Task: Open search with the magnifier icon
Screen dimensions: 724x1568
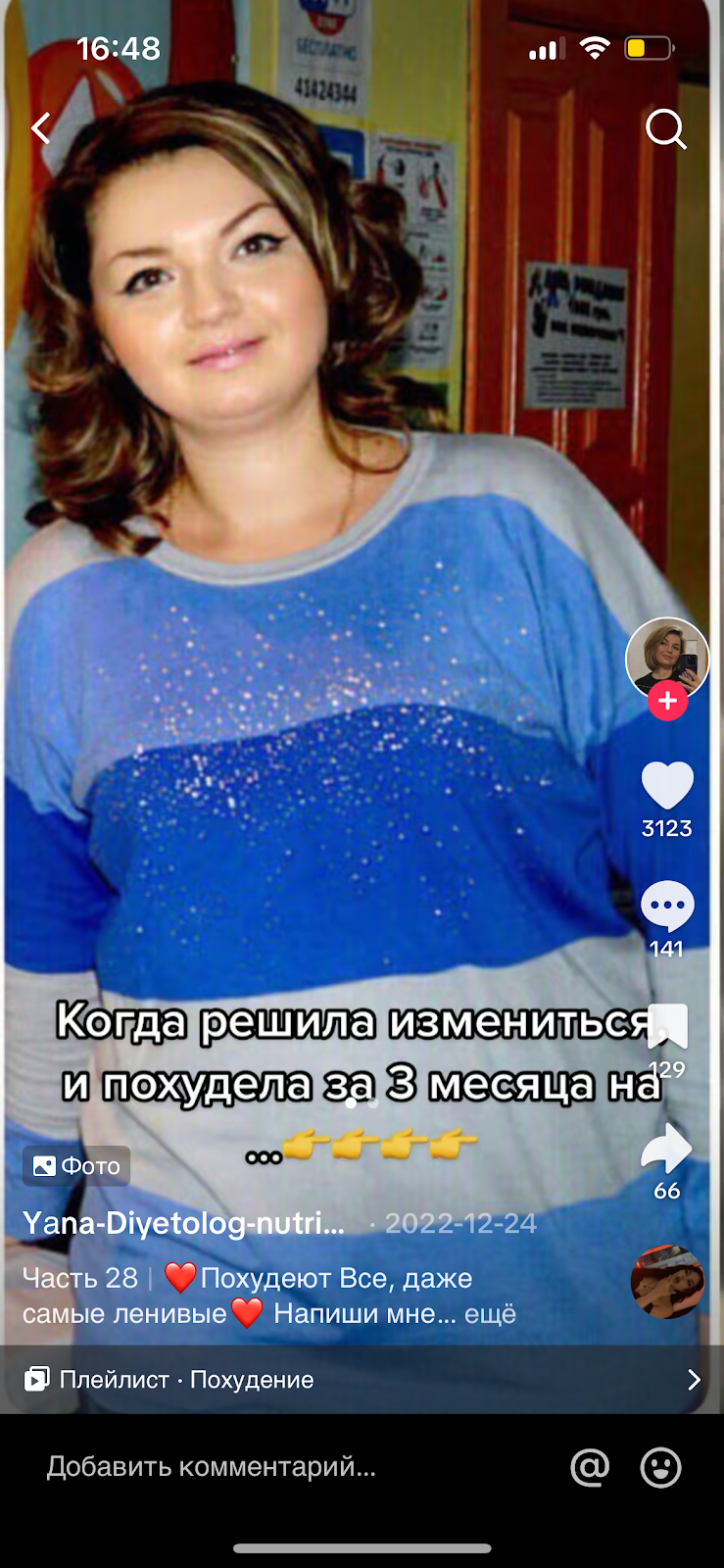Action: click(x=665, y=128)
